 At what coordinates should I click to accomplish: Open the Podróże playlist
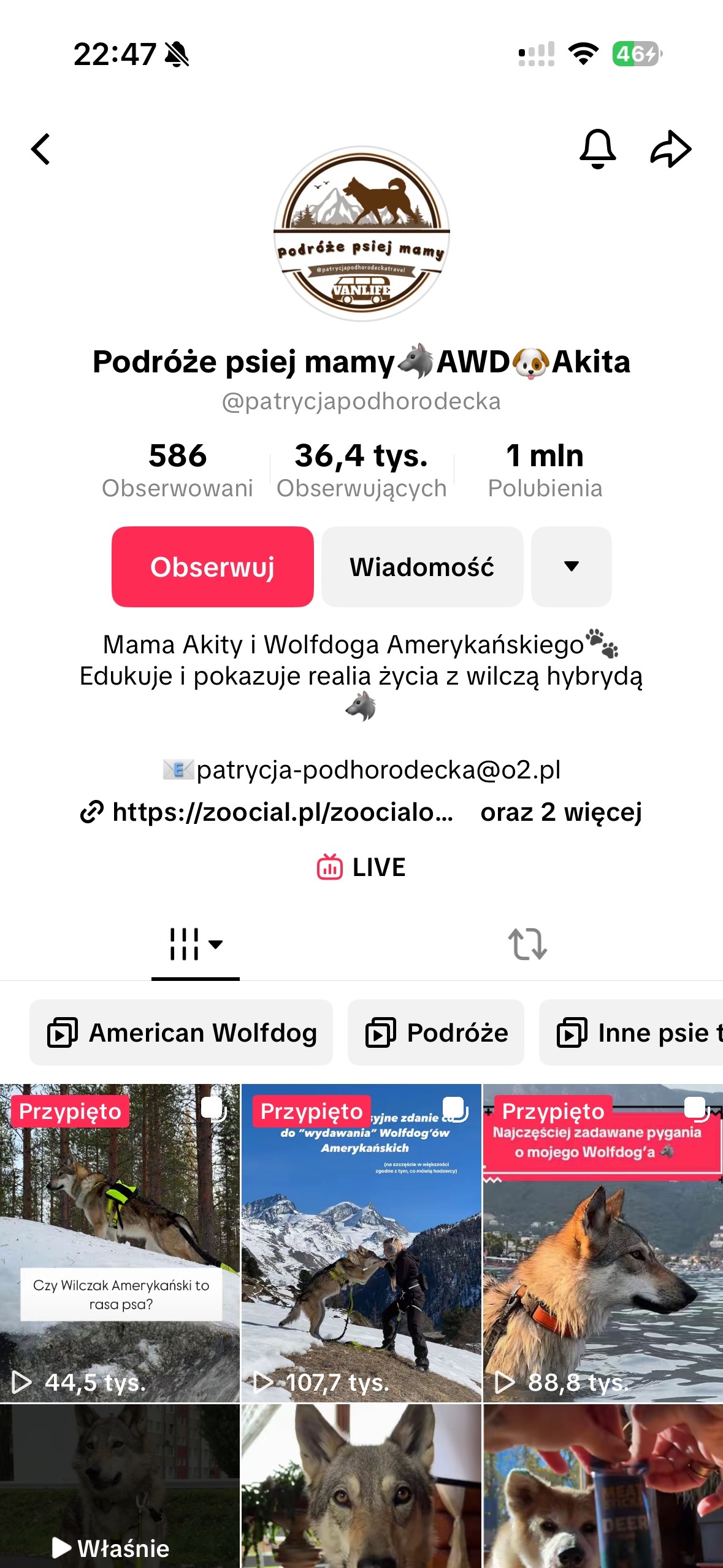(436, 1033)
